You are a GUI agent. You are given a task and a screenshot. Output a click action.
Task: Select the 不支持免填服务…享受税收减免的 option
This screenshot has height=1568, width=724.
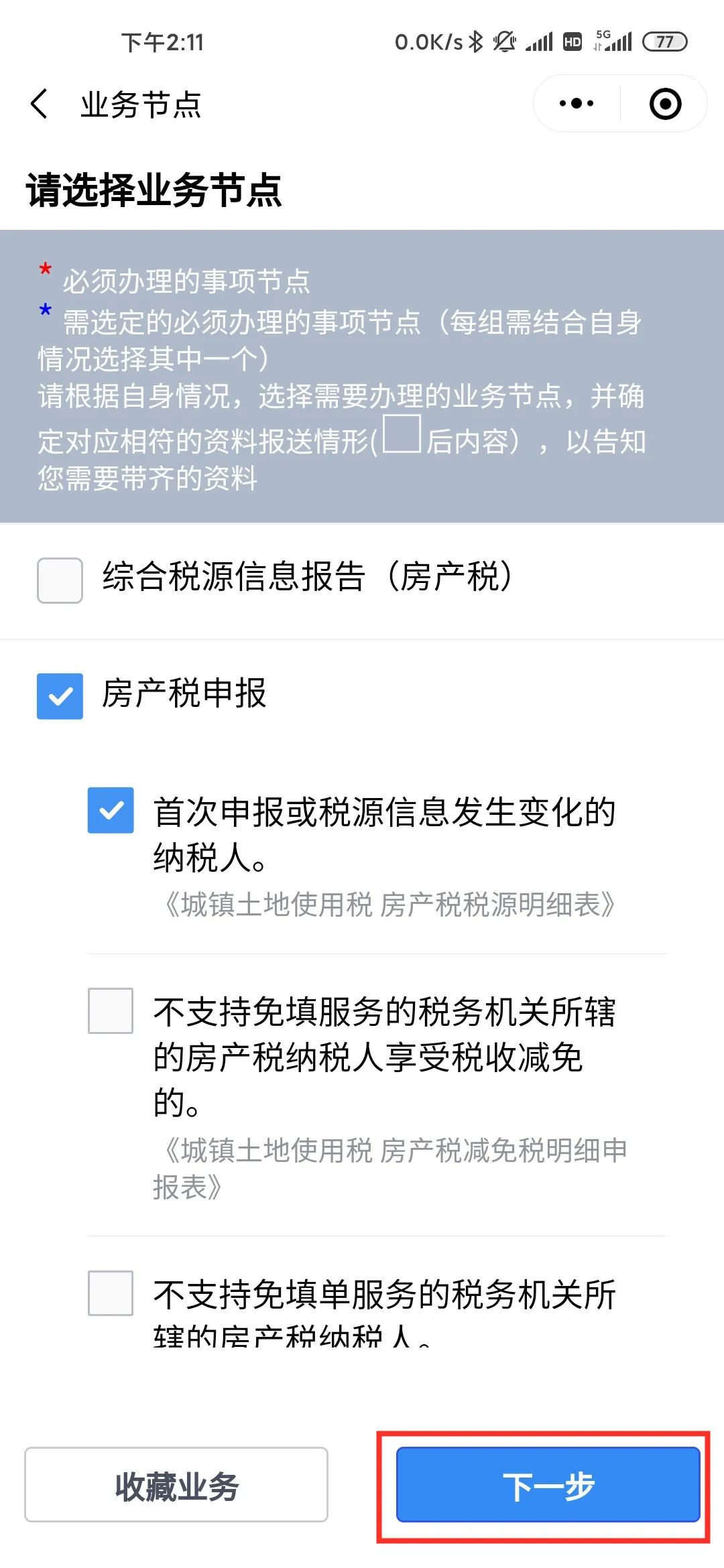coord(111,1010)
